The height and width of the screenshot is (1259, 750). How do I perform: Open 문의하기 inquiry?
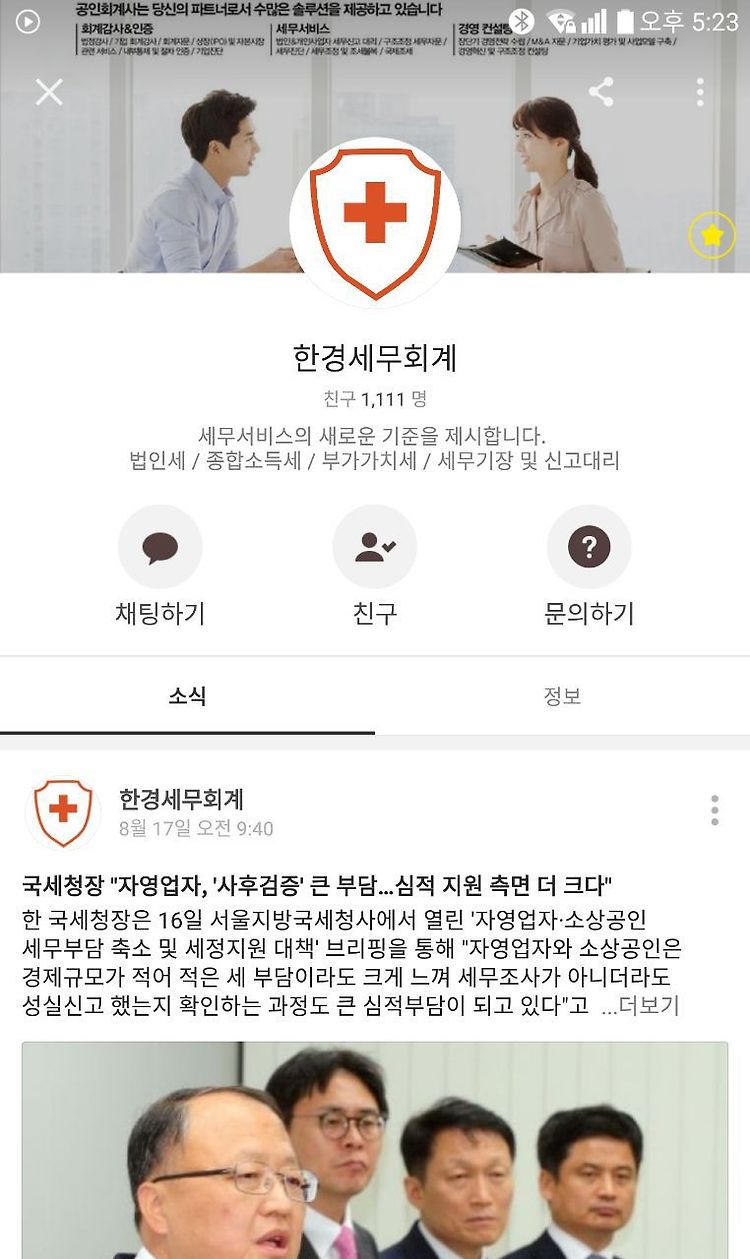589,567
